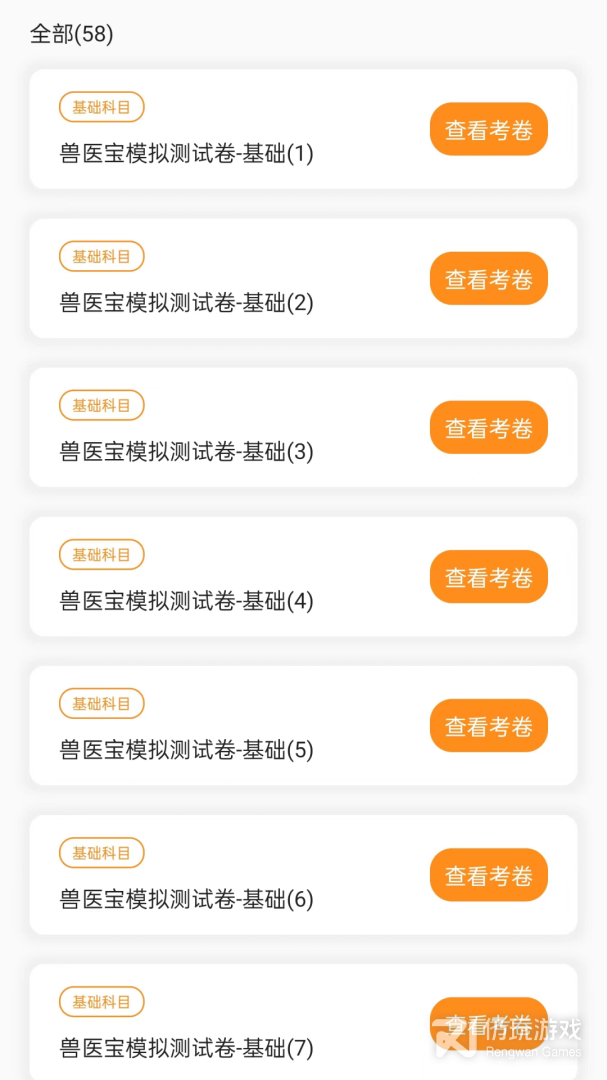Tap the 查看考卷 button for 基础(6)
607x1080 pixels.
(x=488, y=875)
